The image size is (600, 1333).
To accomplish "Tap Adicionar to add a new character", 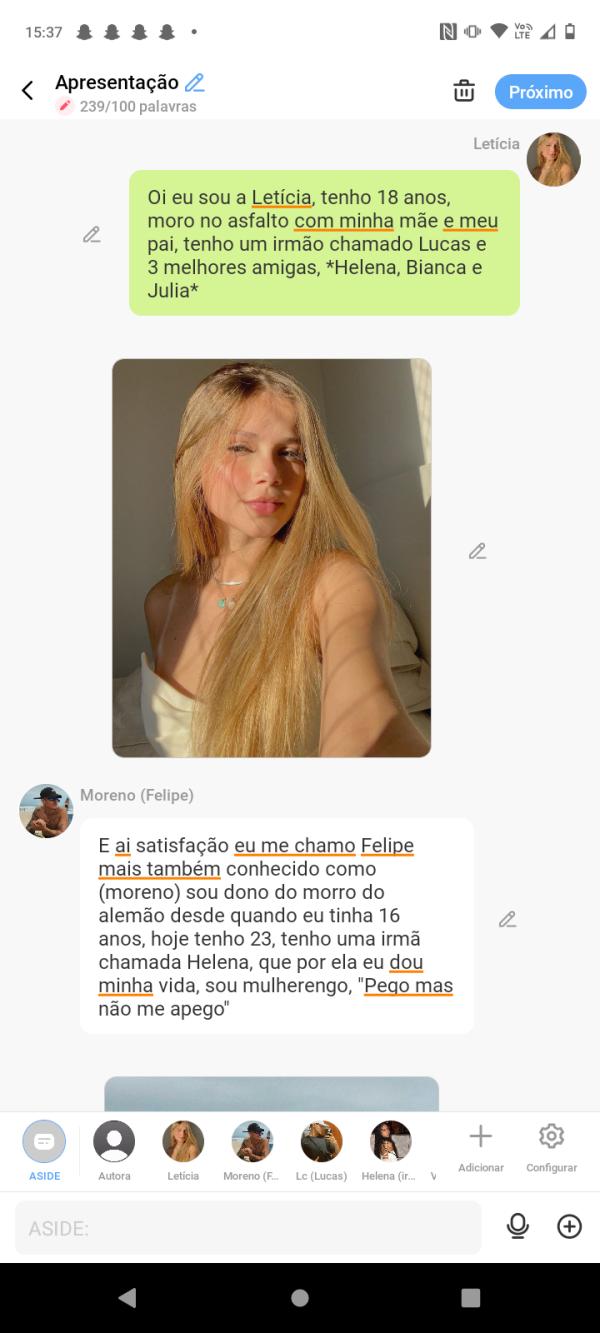I will point(481,1143).
